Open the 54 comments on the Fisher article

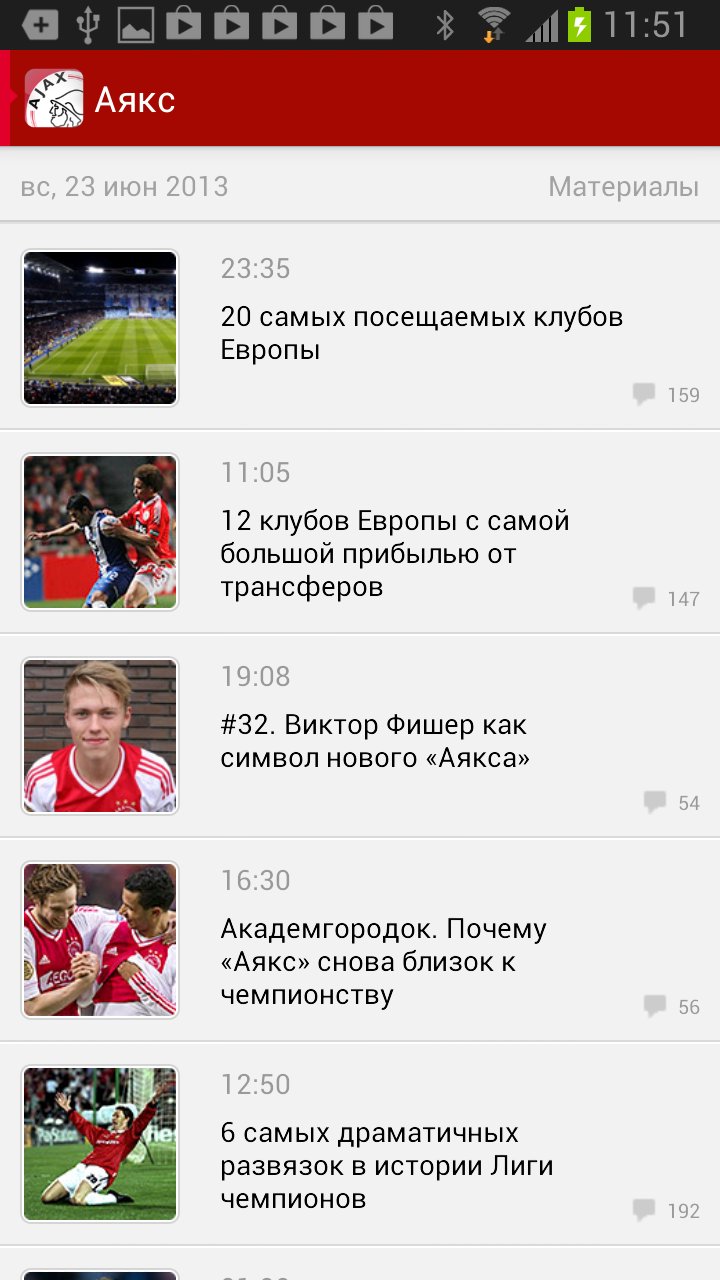(x=653, y=800)
